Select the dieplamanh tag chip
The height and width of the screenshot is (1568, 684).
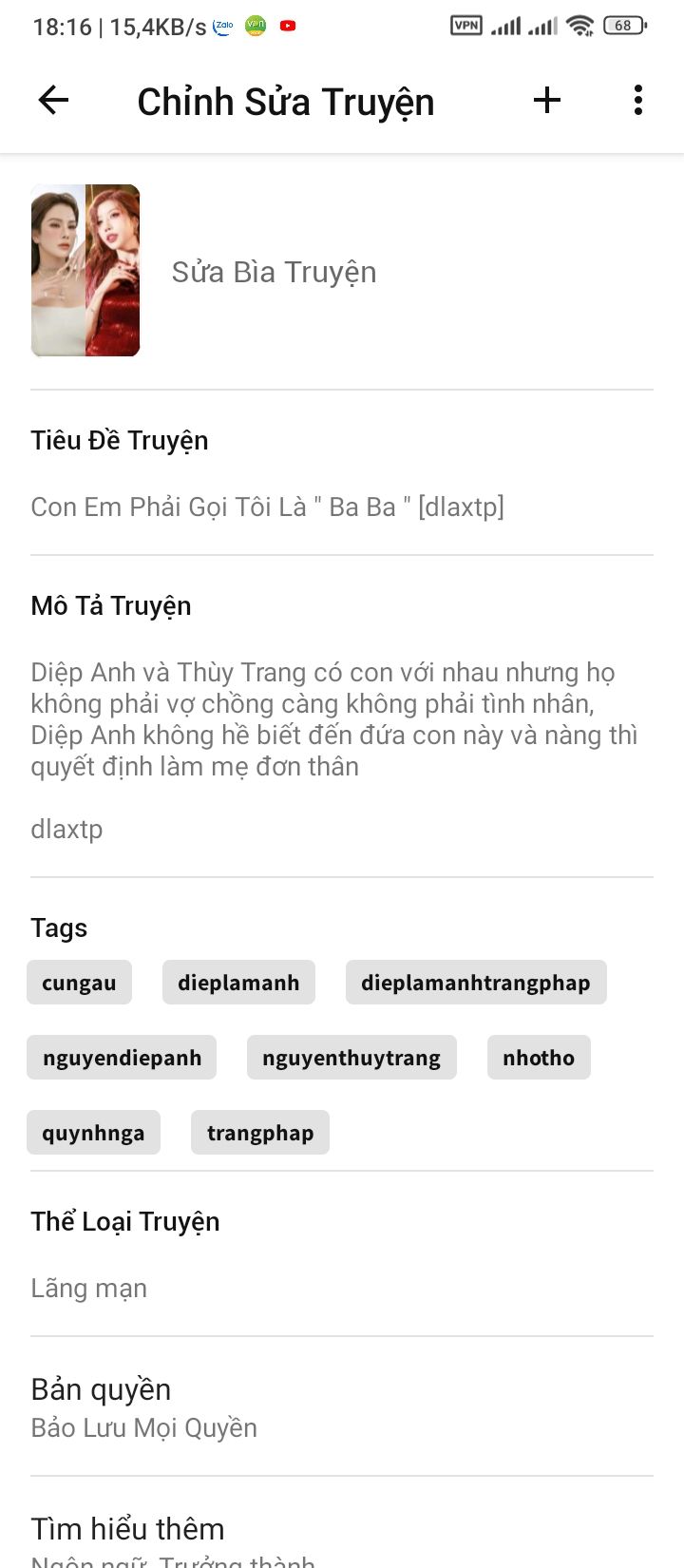(238, 983)
